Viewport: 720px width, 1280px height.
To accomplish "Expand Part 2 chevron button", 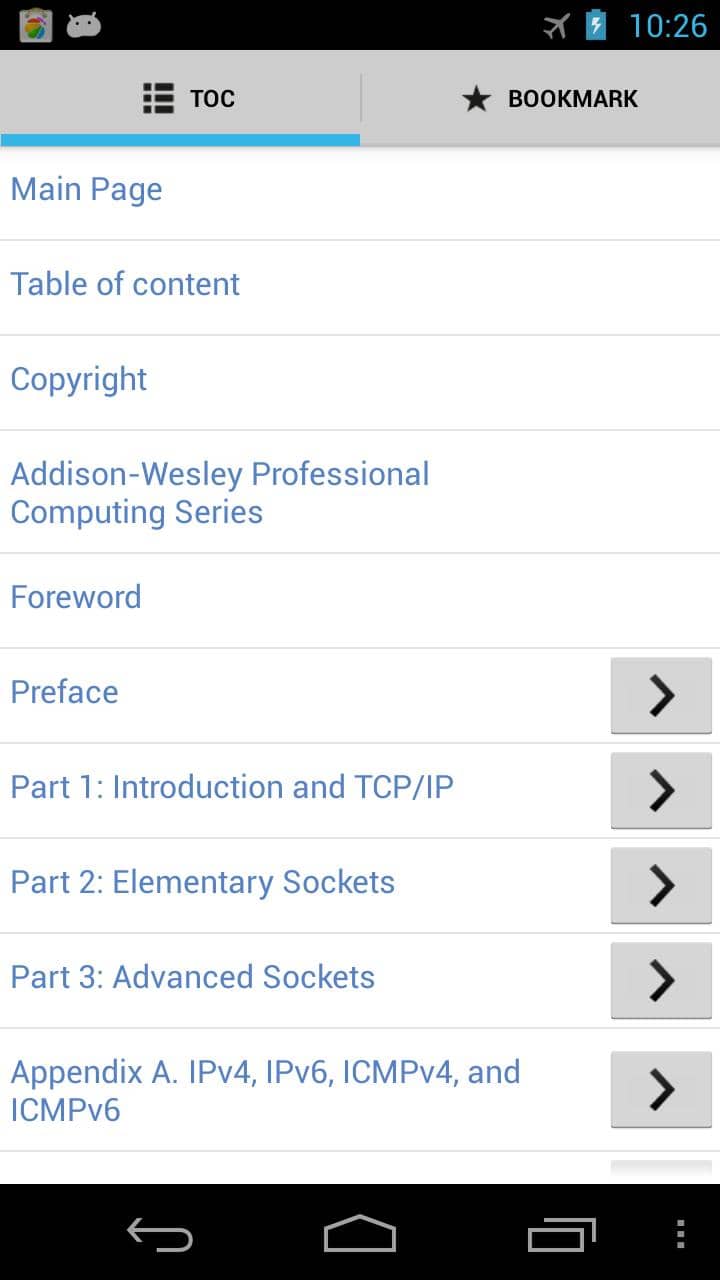I will (661, 886).
